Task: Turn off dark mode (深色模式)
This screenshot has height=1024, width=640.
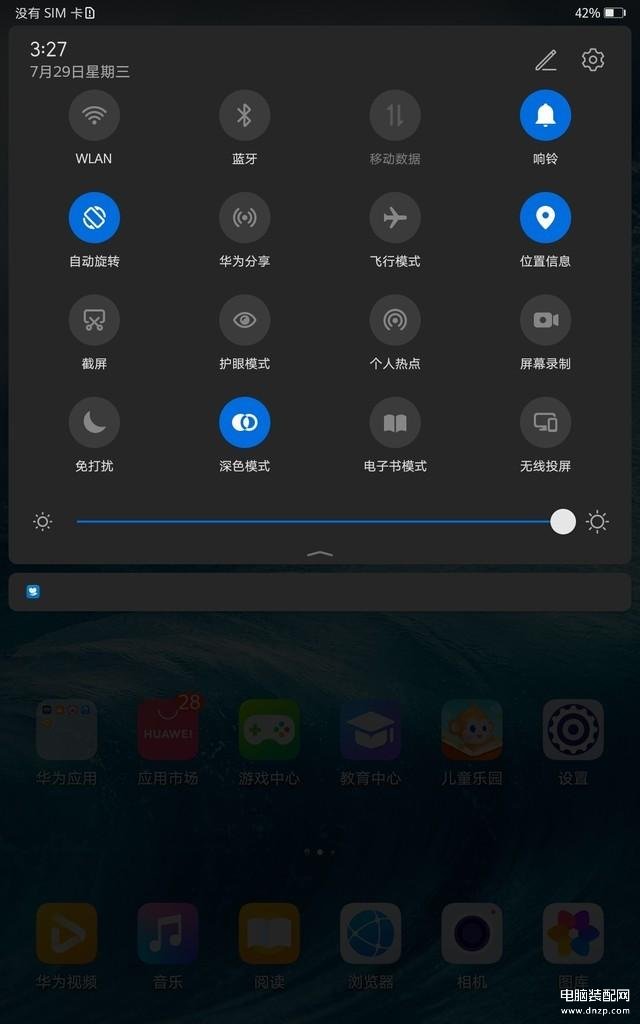Action: pyautogui.click(x=244, y=422)
